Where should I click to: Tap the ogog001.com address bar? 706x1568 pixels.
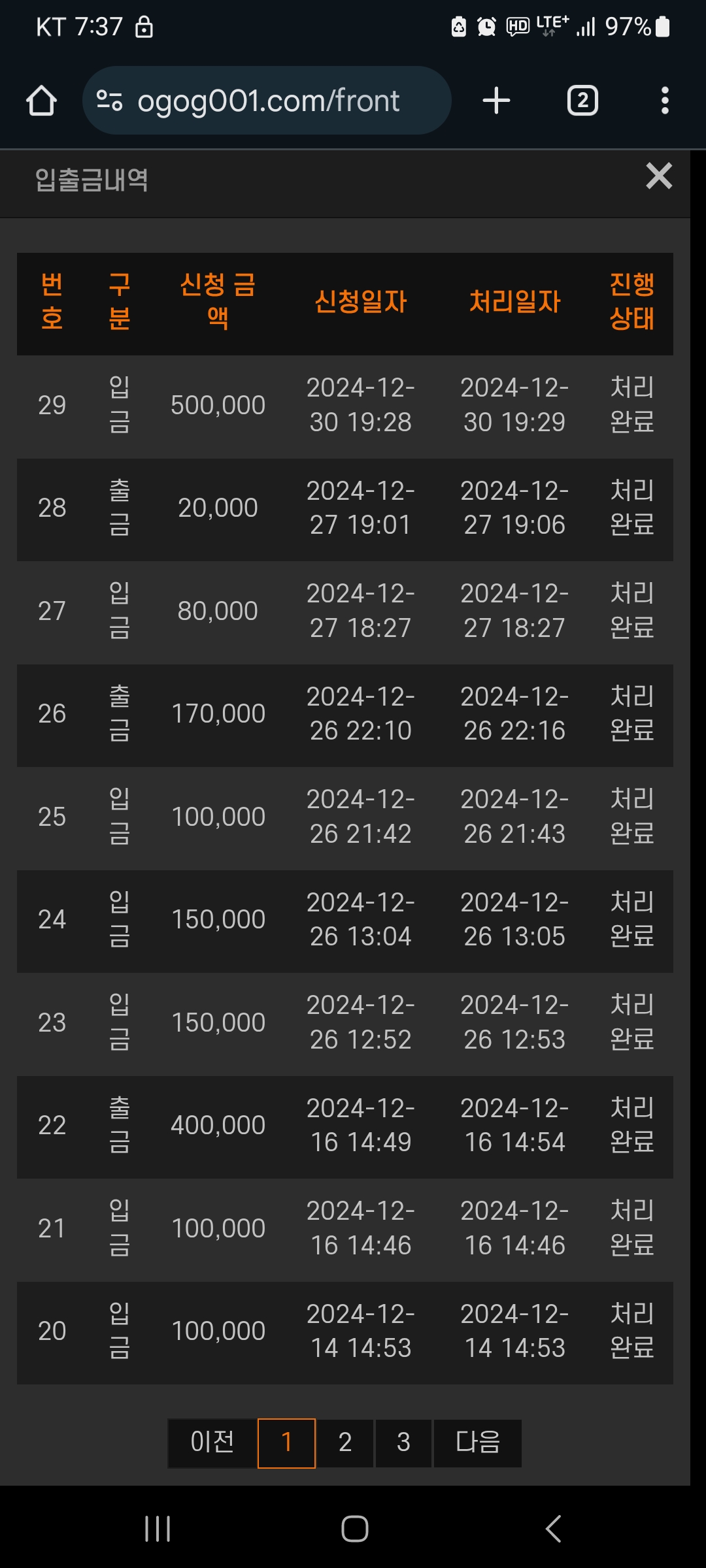(267, 101)
